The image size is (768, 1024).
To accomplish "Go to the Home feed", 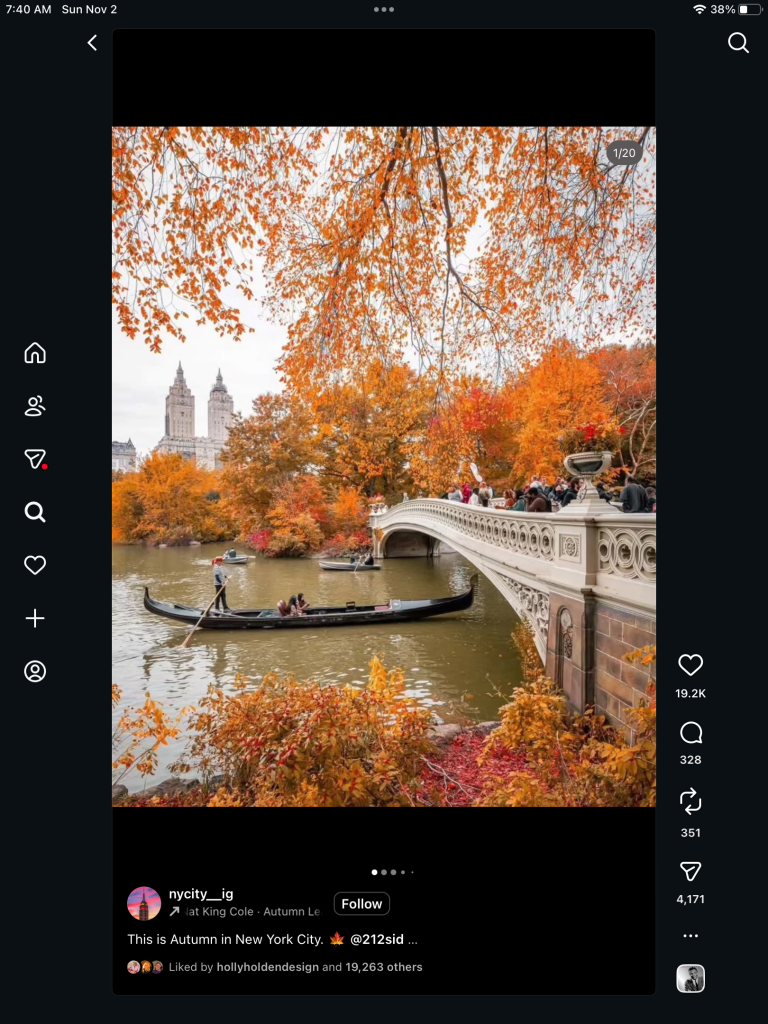I will tap(35, 353).
